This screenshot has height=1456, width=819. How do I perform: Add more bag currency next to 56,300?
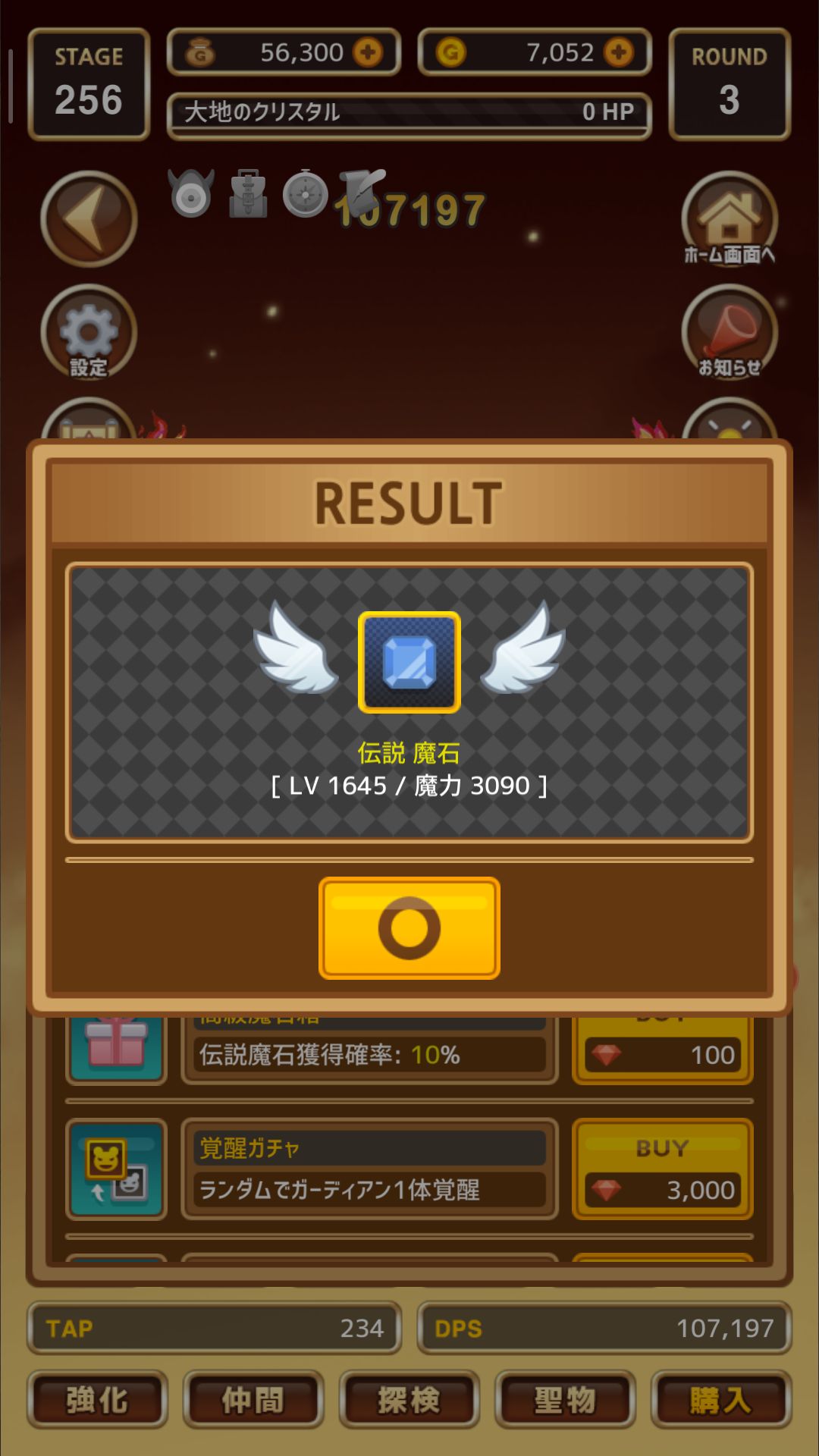point(369,52)
